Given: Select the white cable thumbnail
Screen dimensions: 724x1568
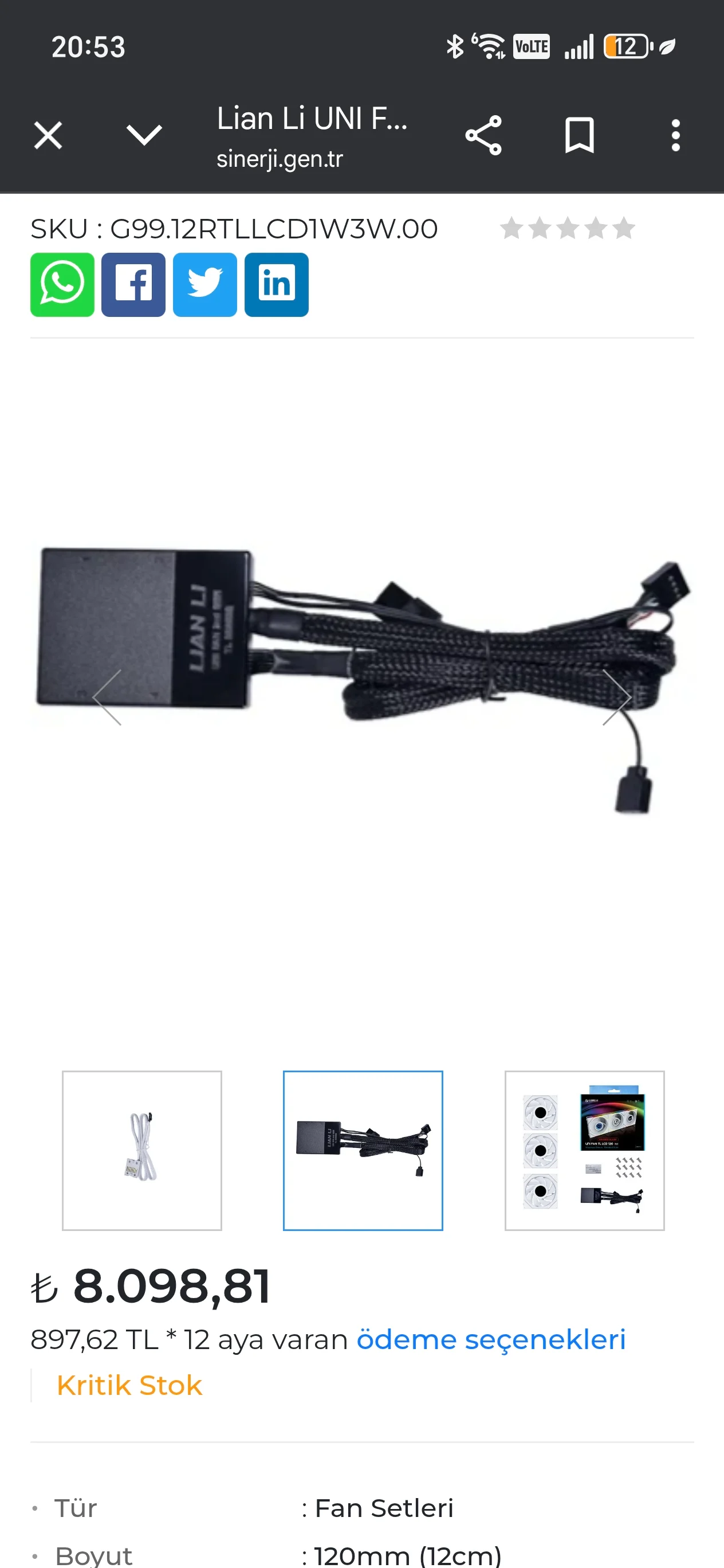Looking at the screenshot, I should (x=141, y=1150).
